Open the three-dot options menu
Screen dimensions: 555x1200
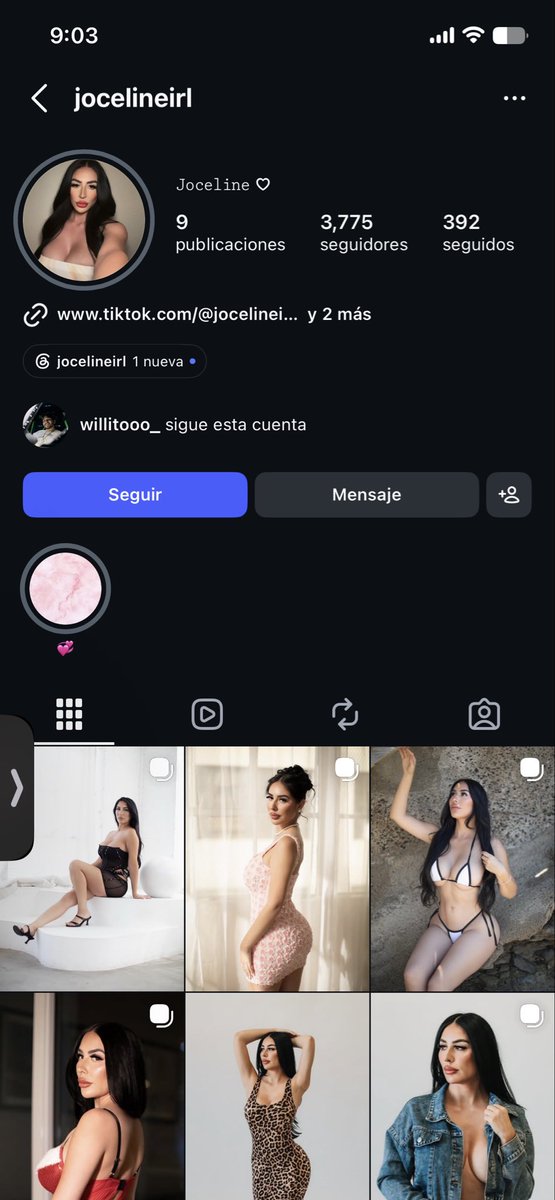pos(514,98)
